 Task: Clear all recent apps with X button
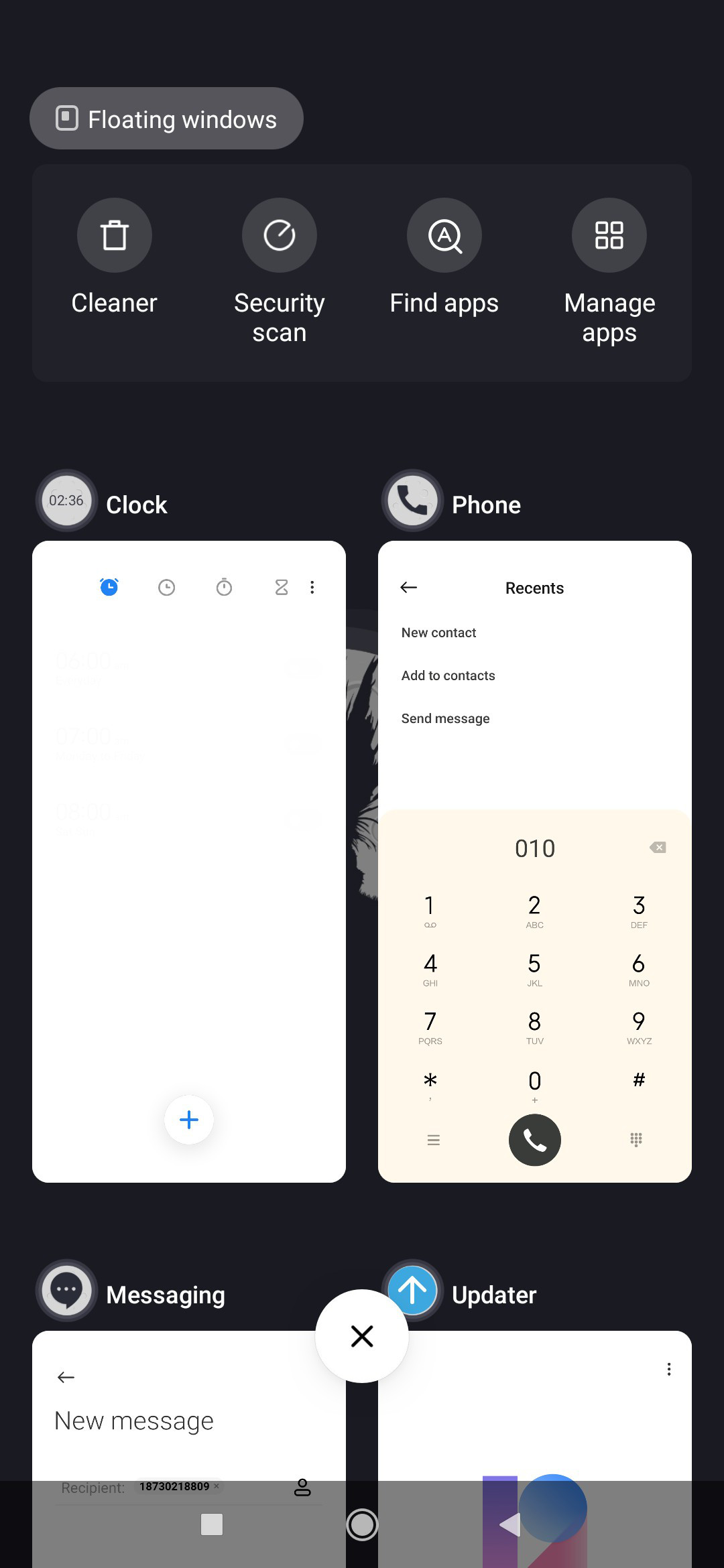362,1336
